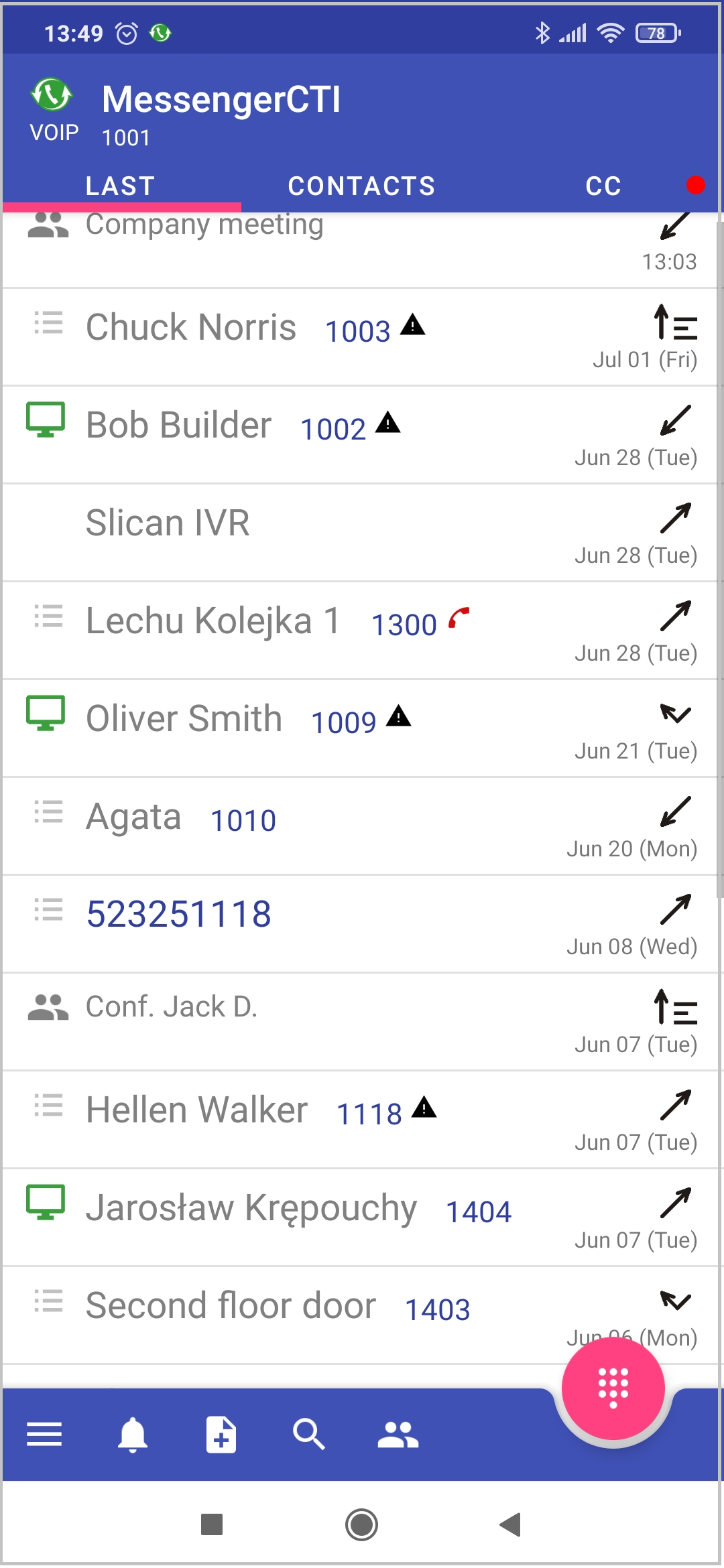
Task: Open the dial pad button
Action: coord(613,1387)
